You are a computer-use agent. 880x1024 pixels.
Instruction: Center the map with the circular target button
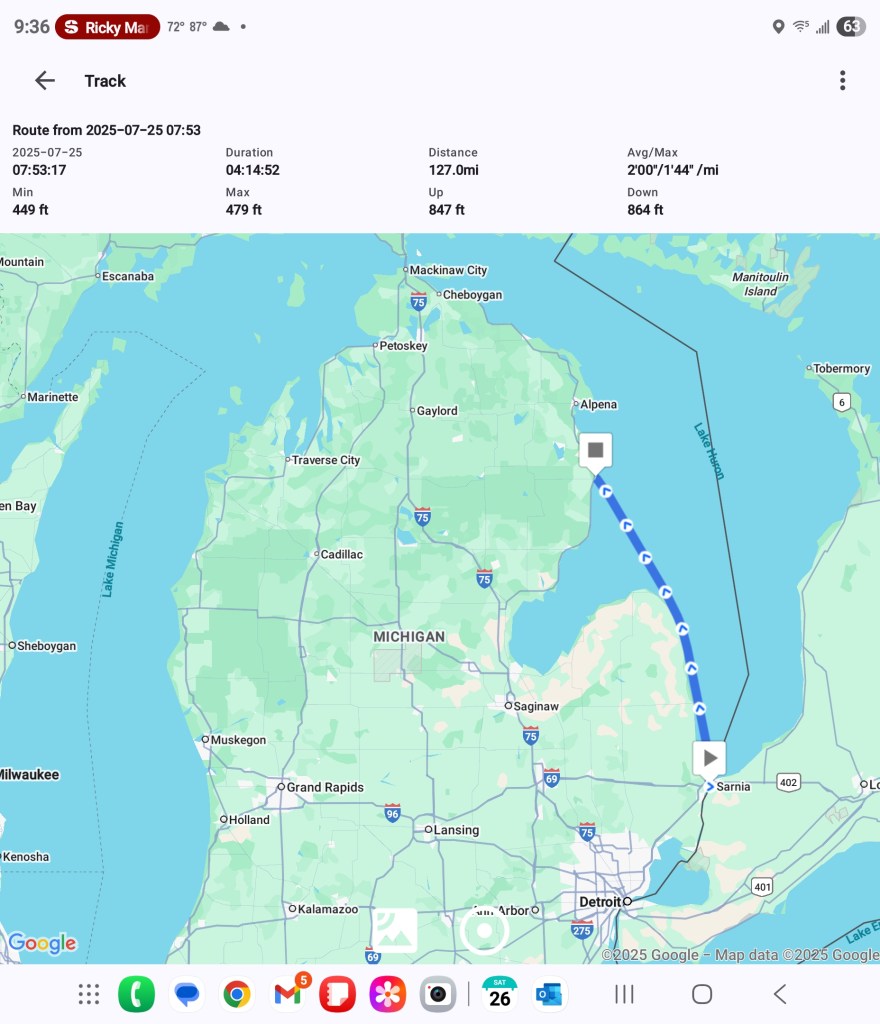point(485,931)
